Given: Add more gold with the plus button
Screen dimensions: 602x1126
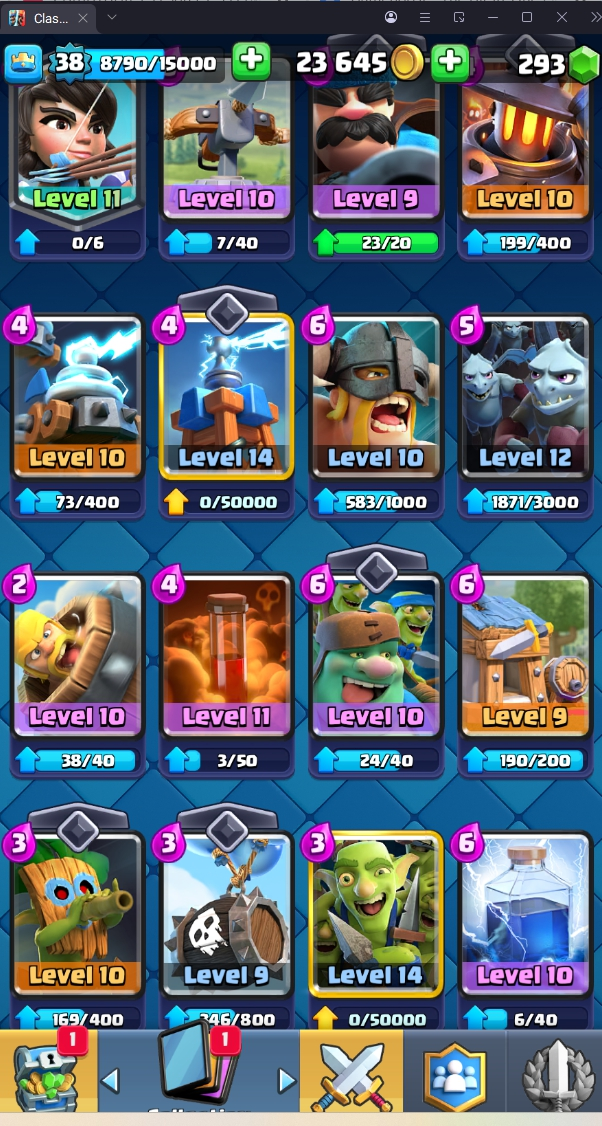Looking at the screenshot, I should click(450, 63).
